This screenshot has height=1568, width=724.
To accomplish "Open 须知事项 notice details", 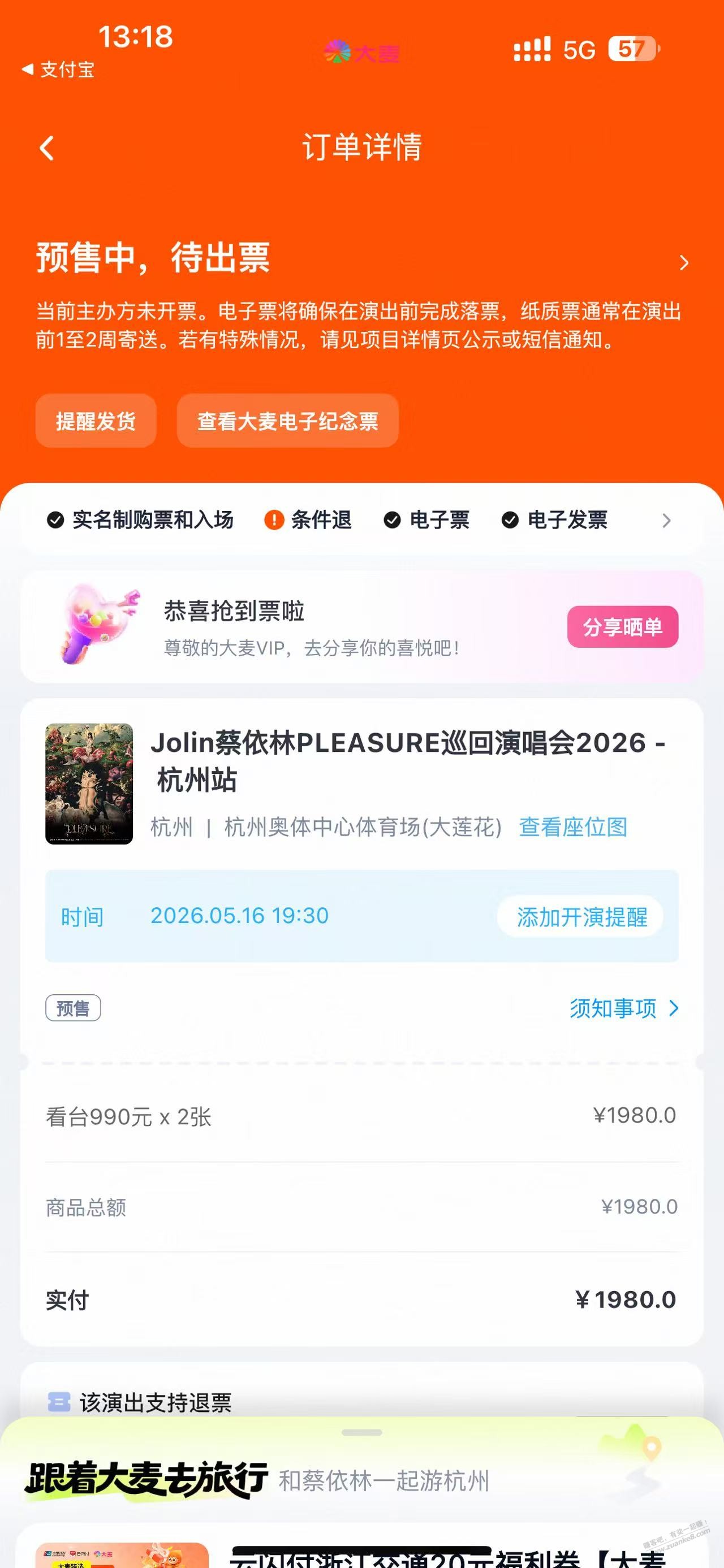I will point(622,1008).
